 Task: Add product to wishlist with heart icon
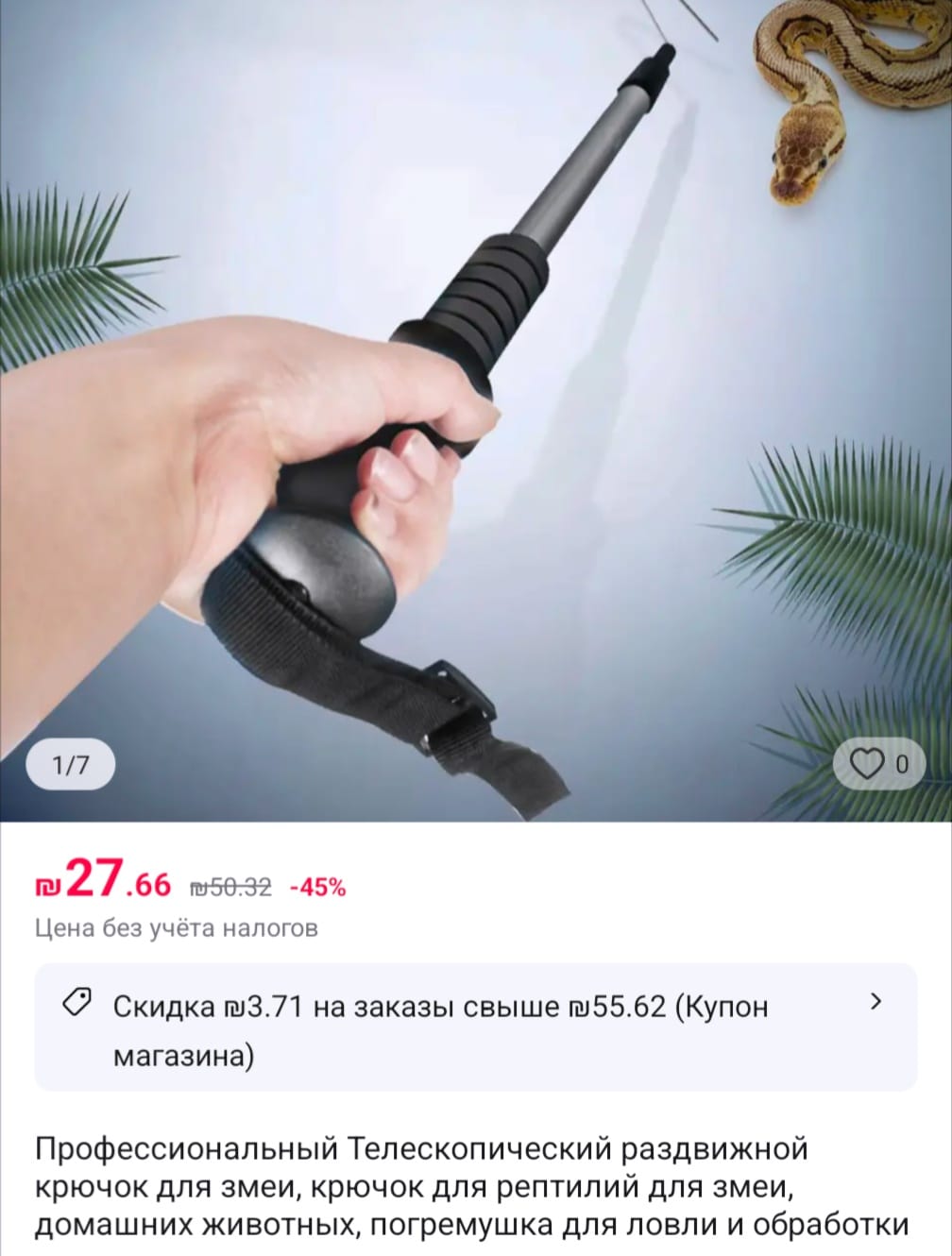868,764
